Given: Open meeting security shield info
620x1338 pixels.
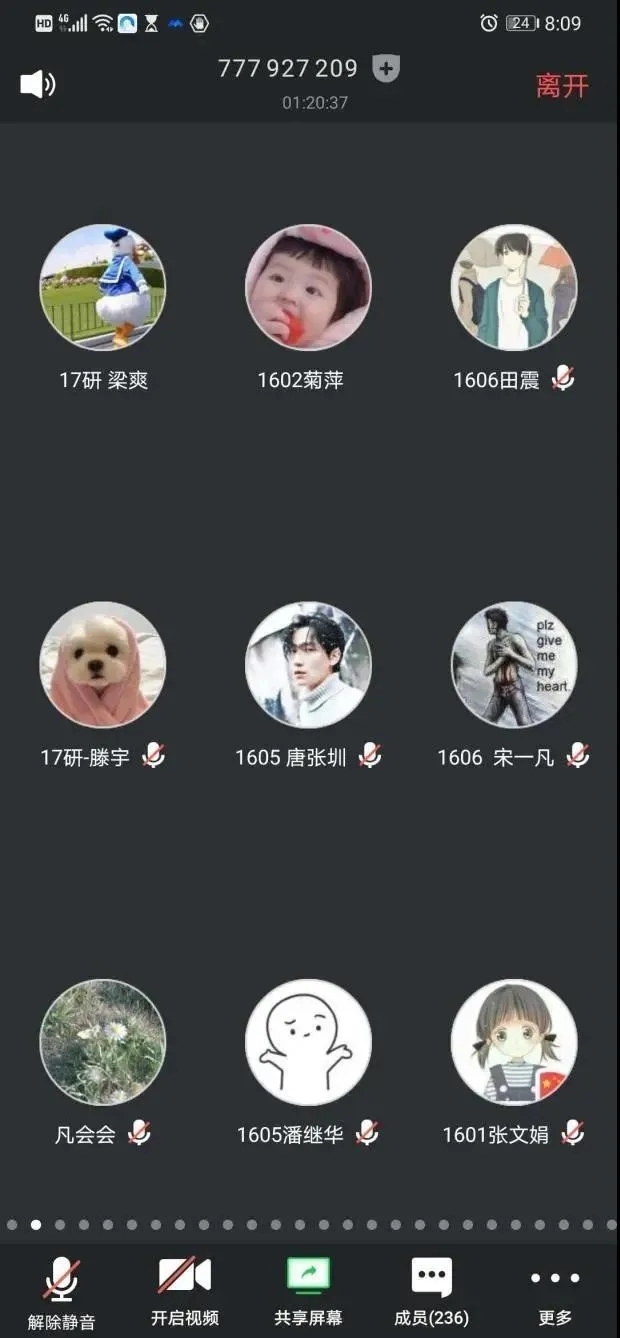Looking at the screenshot, I should (x=386, y=69).
